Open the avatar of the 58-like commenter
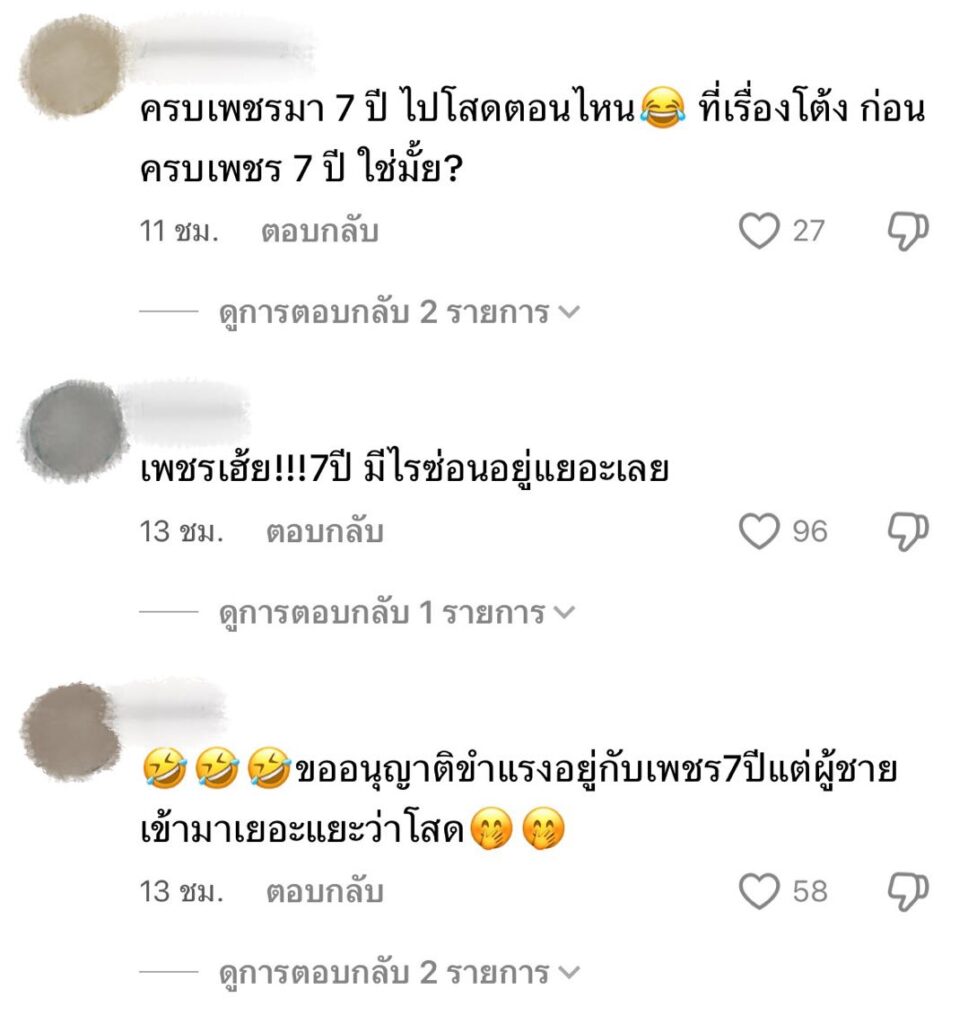The width and height of the screenshot is (968, 1024). coord(70,730)
